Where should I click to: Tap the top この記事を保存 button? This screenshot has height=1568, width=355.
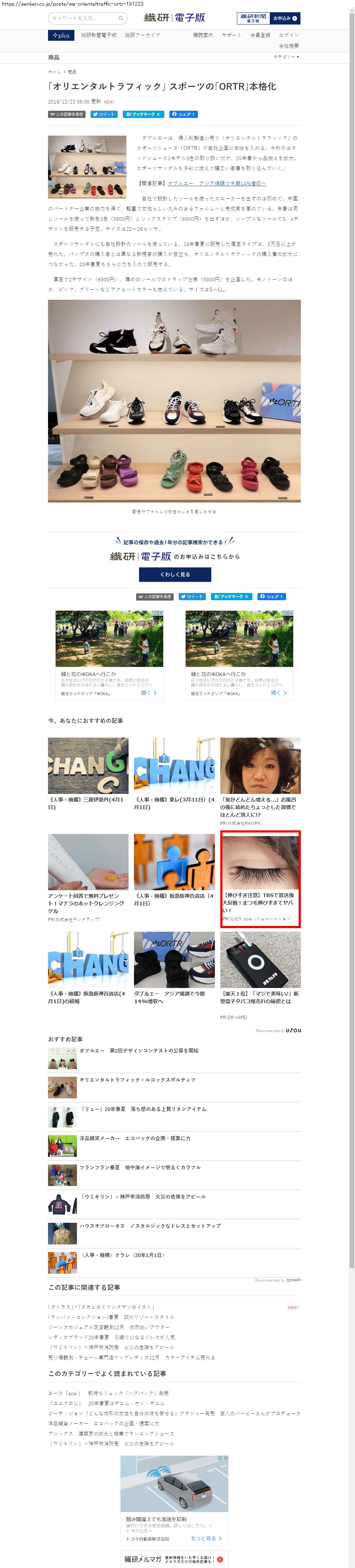point(67,114)
